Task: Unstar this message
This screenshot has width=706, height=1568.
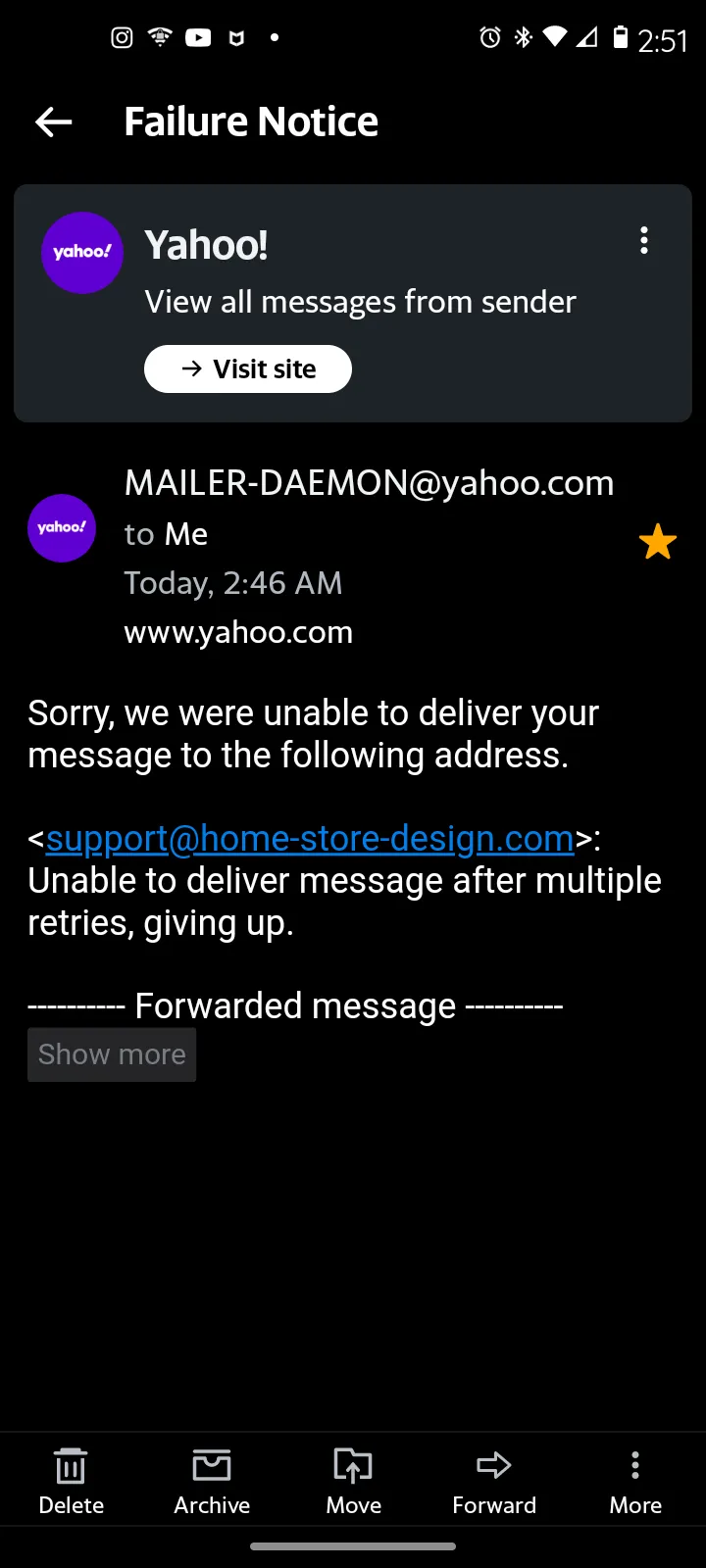Action: [x=658, y=541]
